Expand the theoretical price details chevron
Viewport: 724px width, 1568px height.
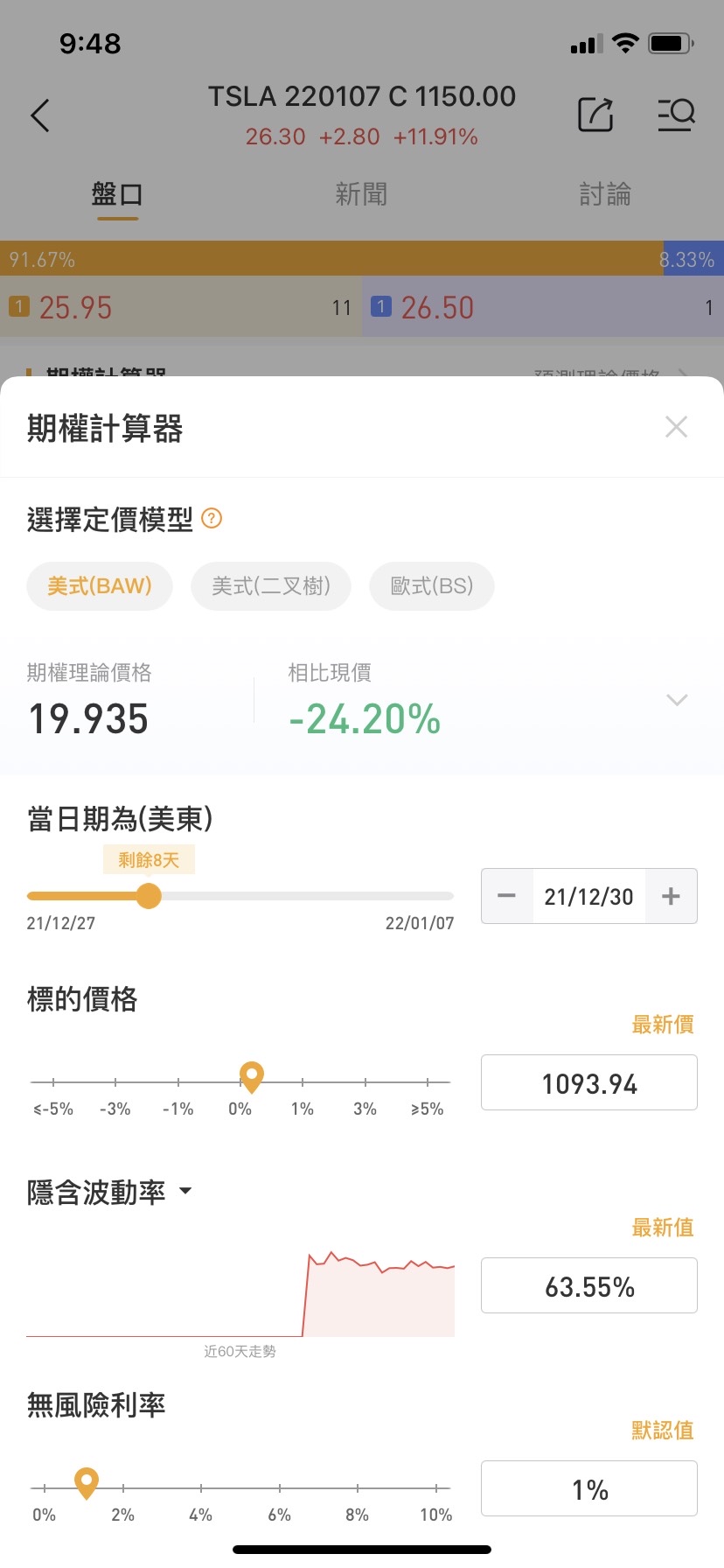click(677, 700)
